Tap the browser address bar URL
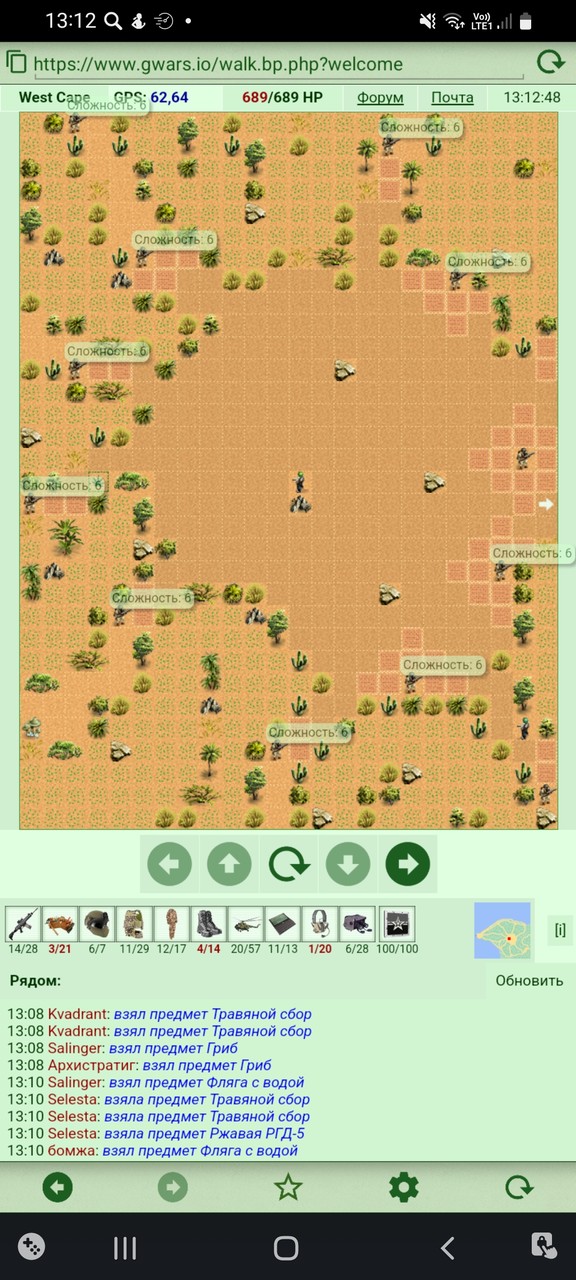 click(218, 64)
